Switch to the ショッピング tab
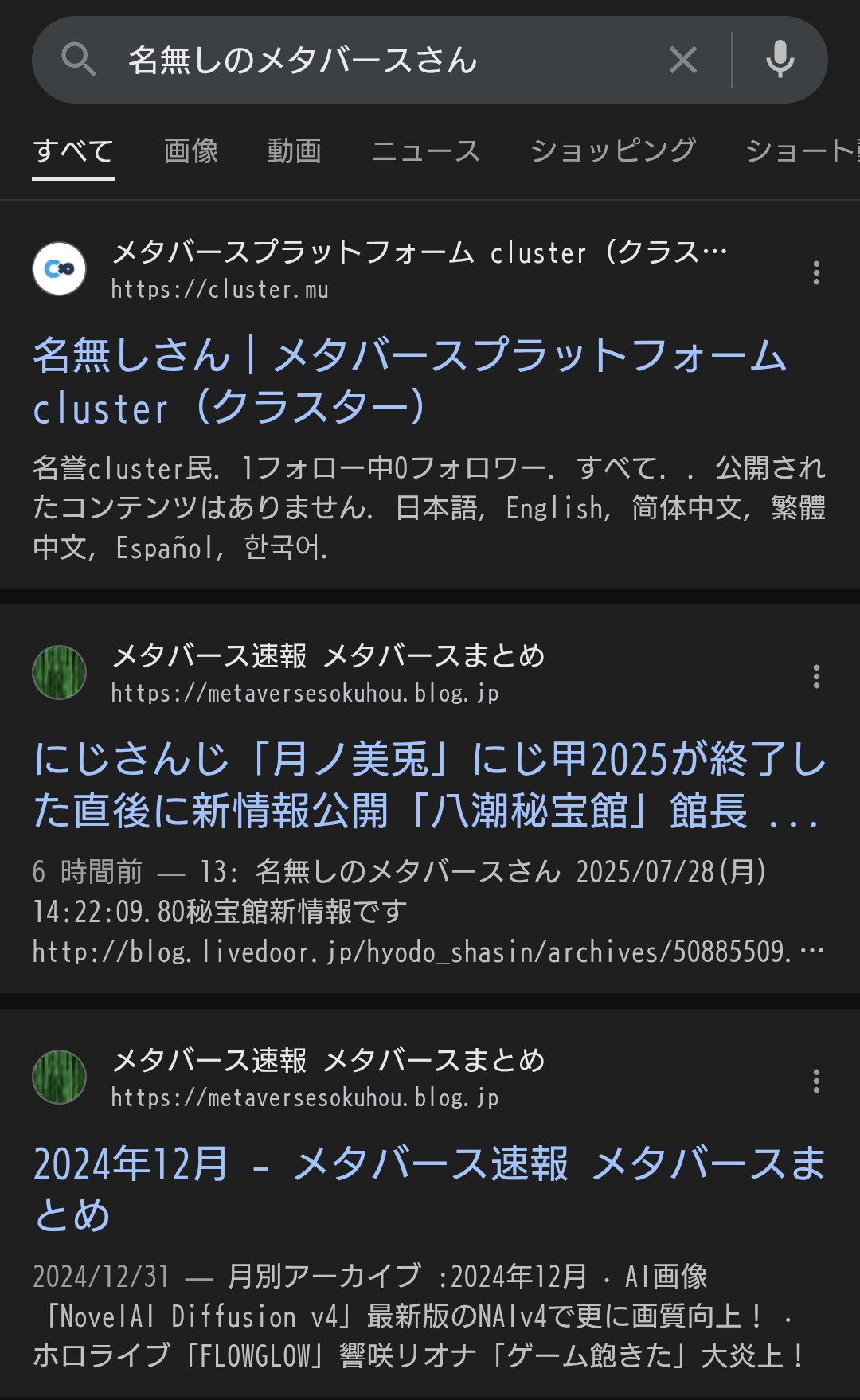 click(613, 151)
